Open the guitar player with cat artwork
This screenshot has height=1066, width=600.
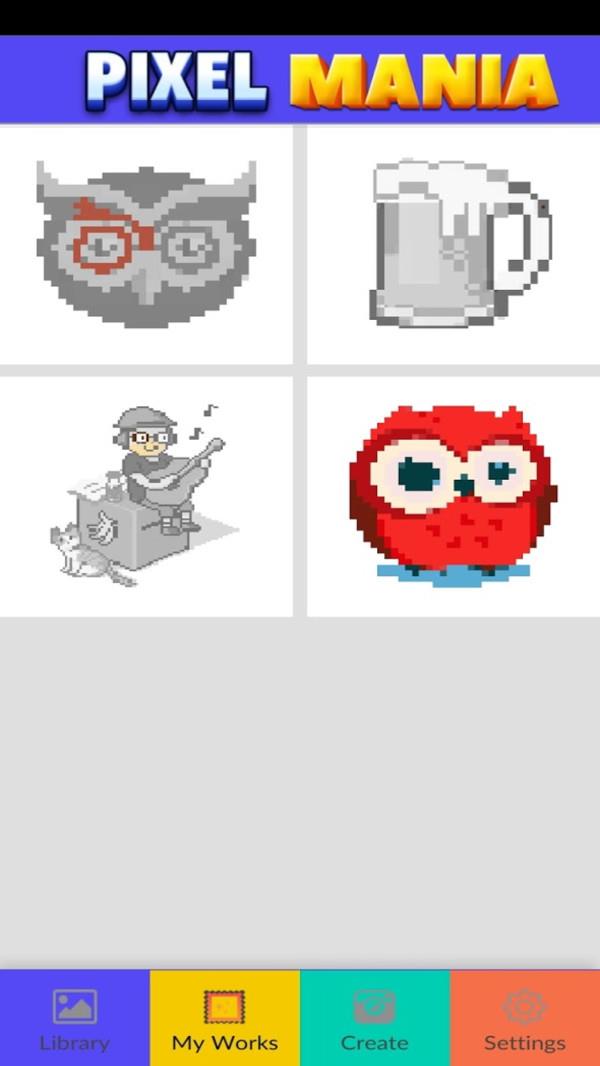(146, 497)
